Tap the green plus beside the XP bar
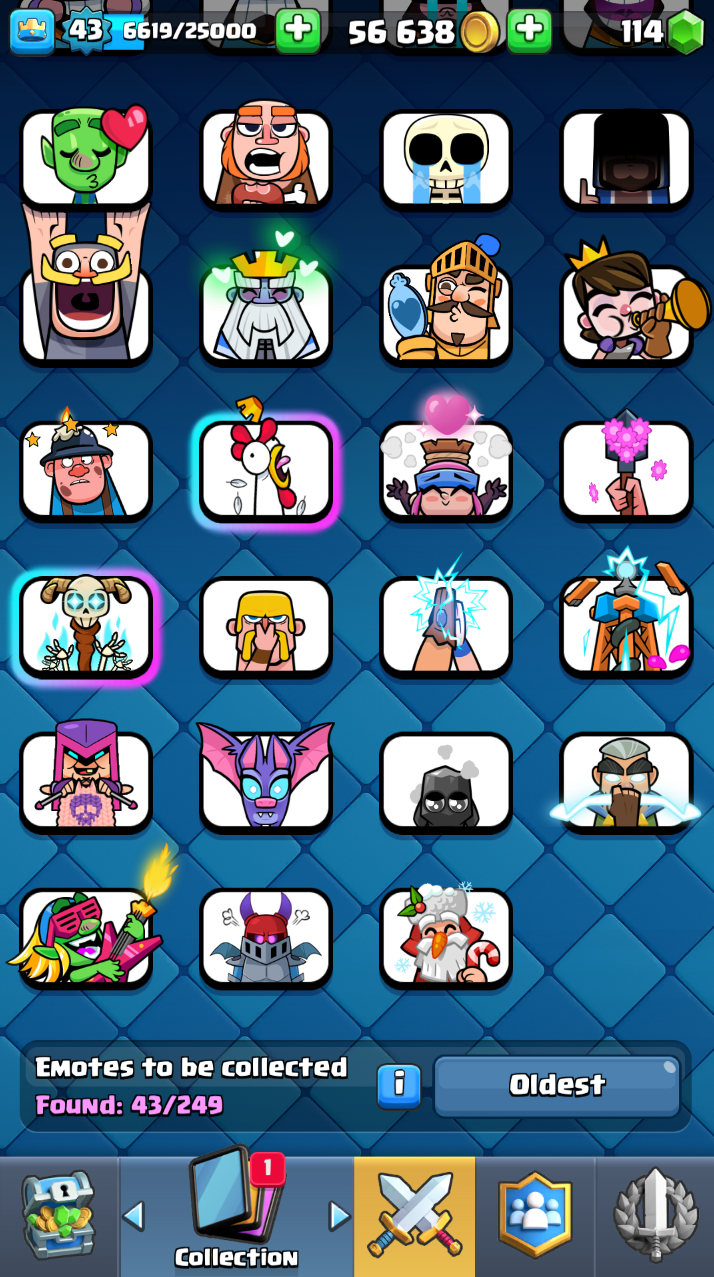The width and height of the screenshot is (714, 1277). coord(298,31)
